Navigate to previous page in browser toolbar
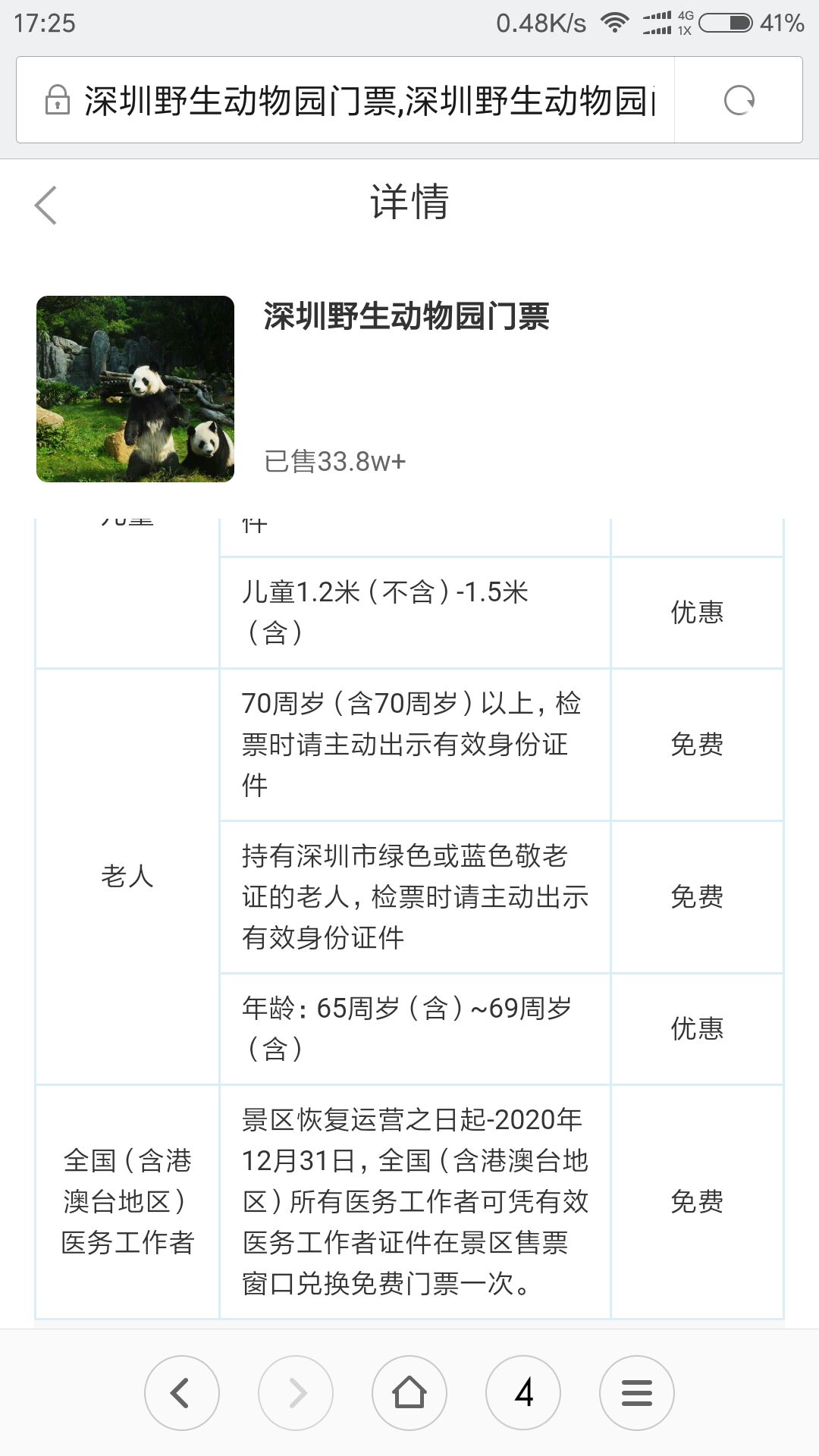This screenshot has width=819, height=1456. point(182,1392)
